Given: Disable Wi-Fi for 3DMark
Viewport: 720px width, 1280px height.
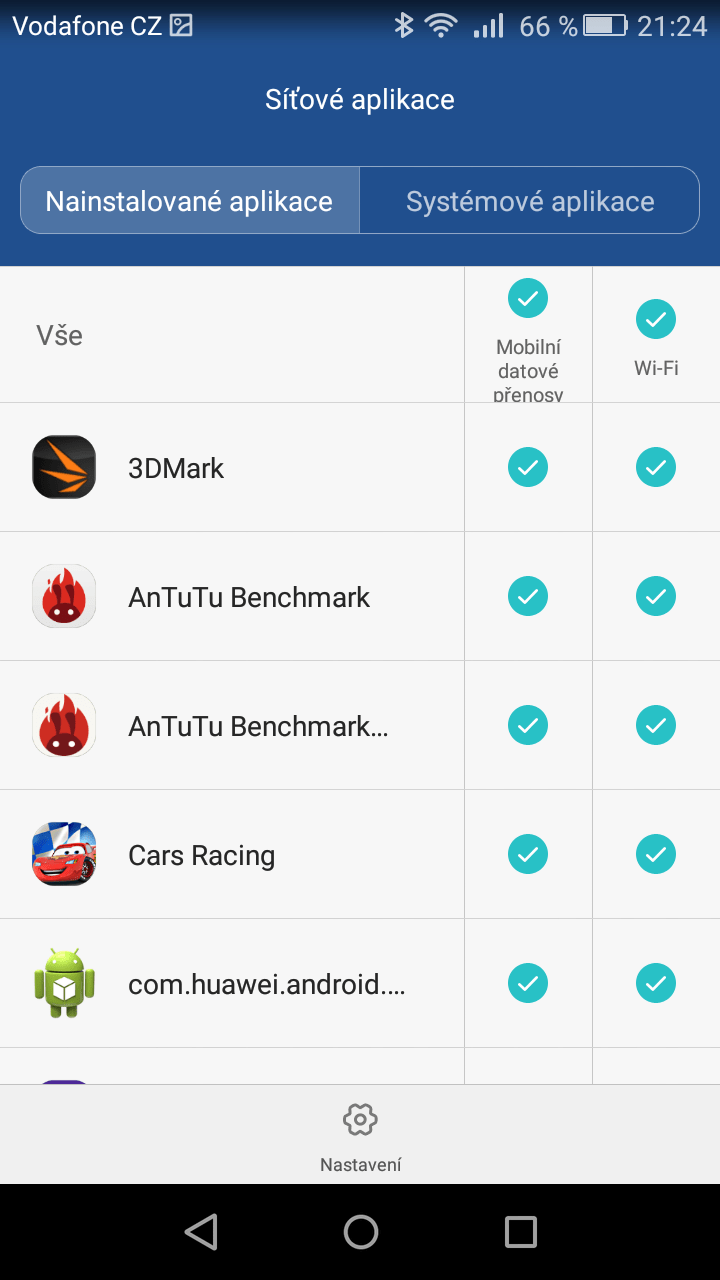Looking at the screenshot, I should pos(656,467).
